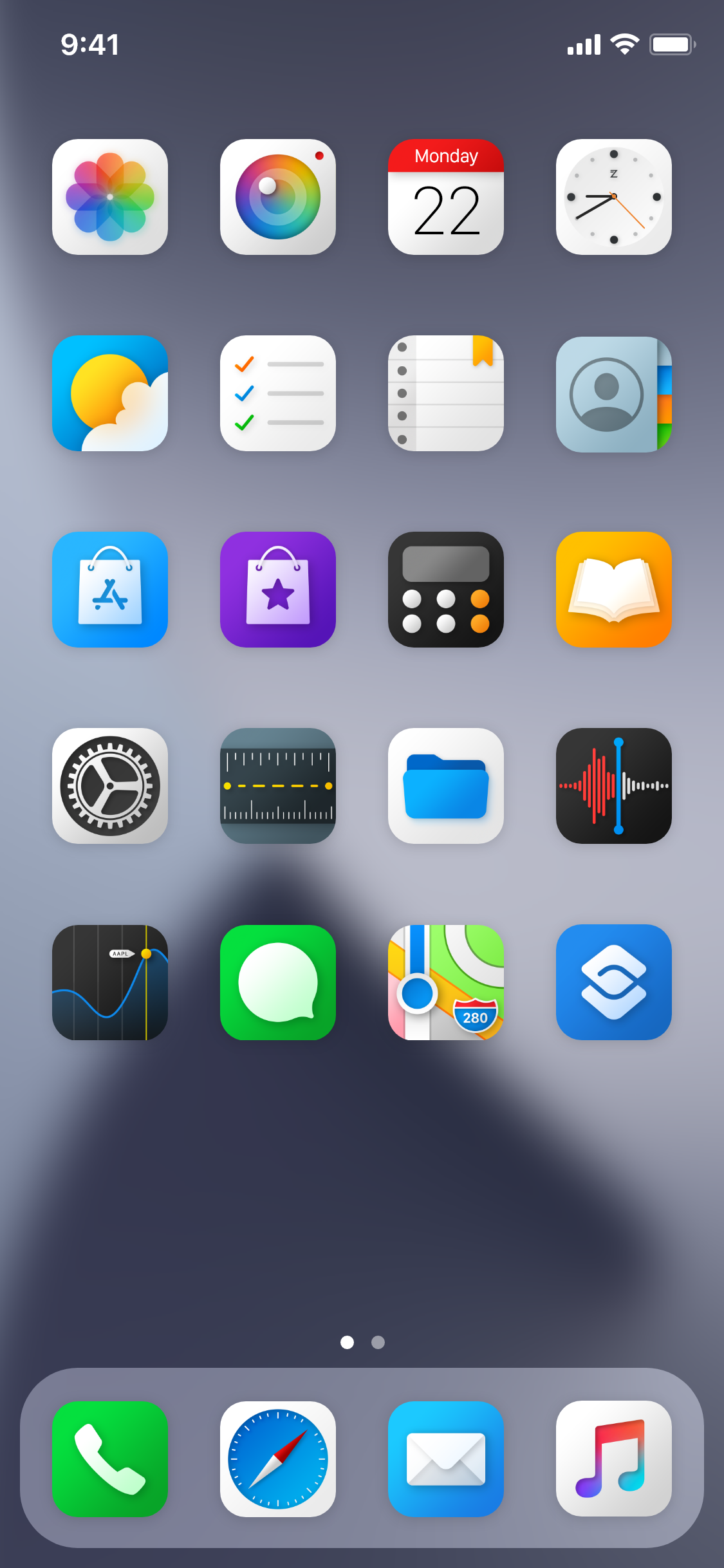Open the Notes app
The image size is (724, 1568).
pyautogui.click(x=446, y=393)
